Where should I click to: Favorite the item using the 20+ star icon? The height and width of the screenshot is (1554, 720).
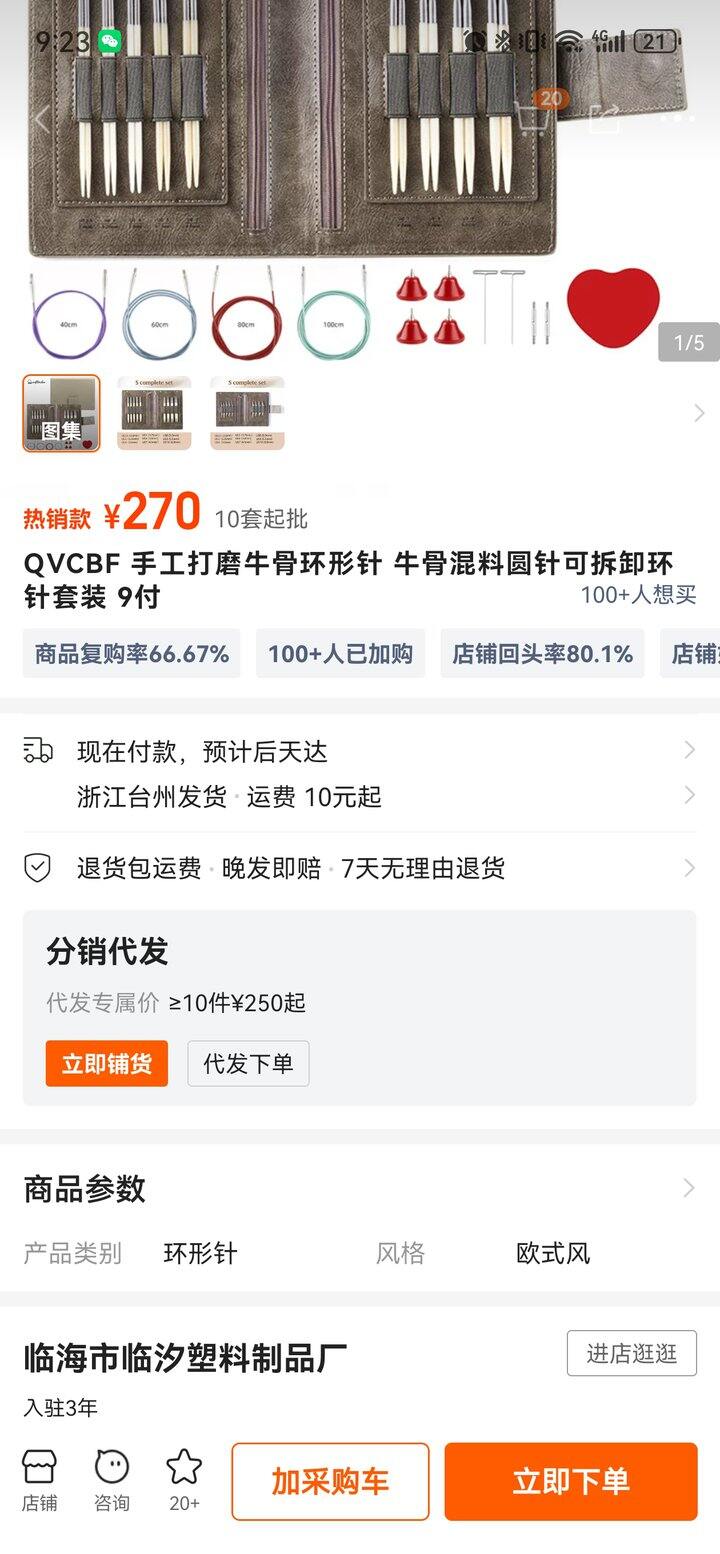click(184, 1481)
